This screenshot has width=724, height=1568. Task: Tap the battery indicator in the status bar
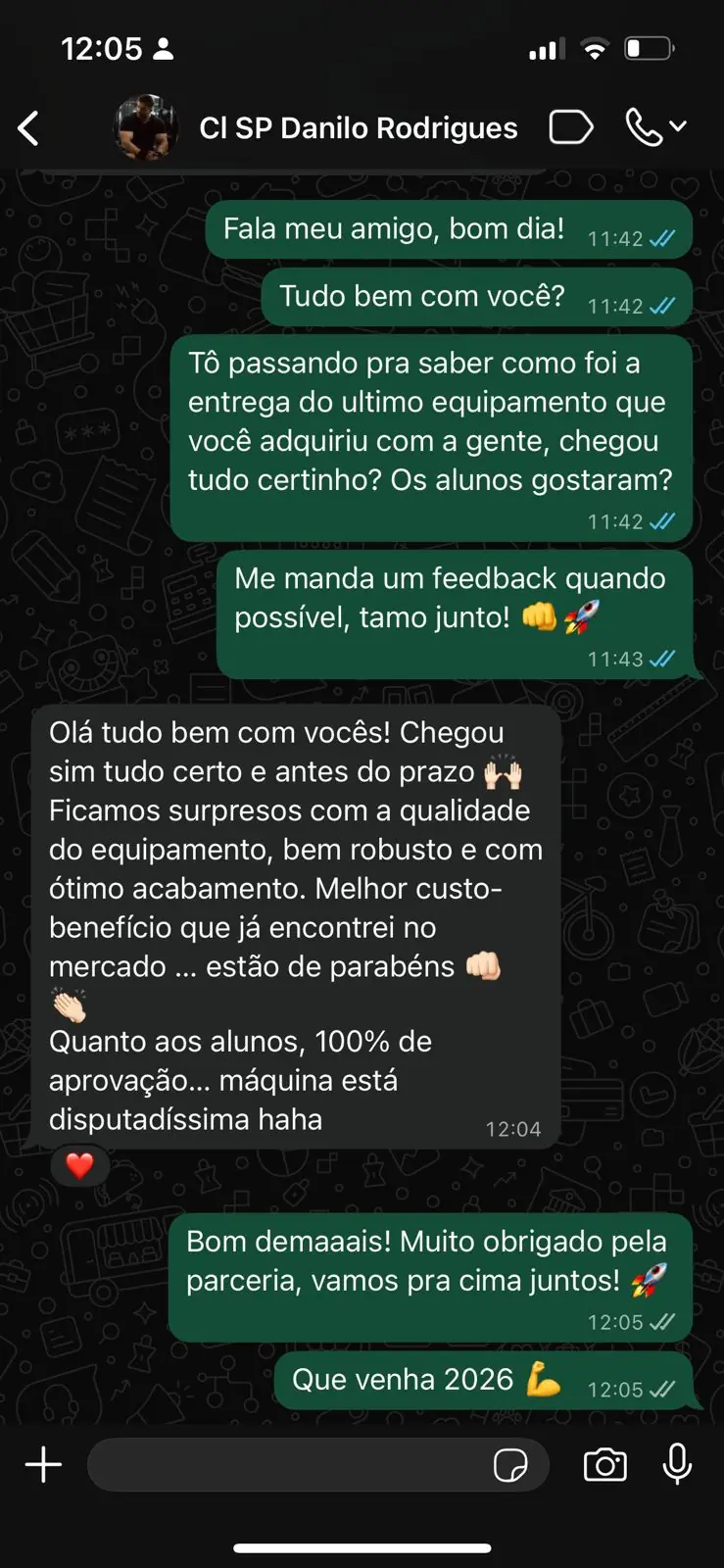pyautogui.click(x=647, y=46)
